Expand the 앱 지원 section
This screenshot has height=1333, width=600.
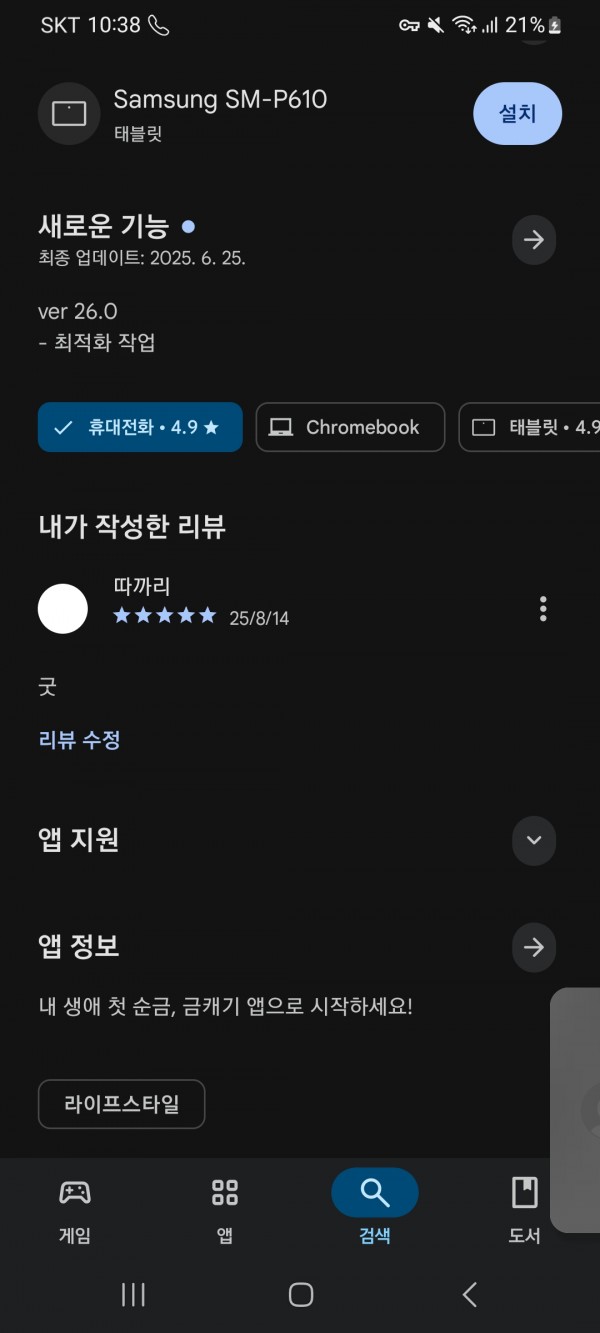click(x=534, y=840)
